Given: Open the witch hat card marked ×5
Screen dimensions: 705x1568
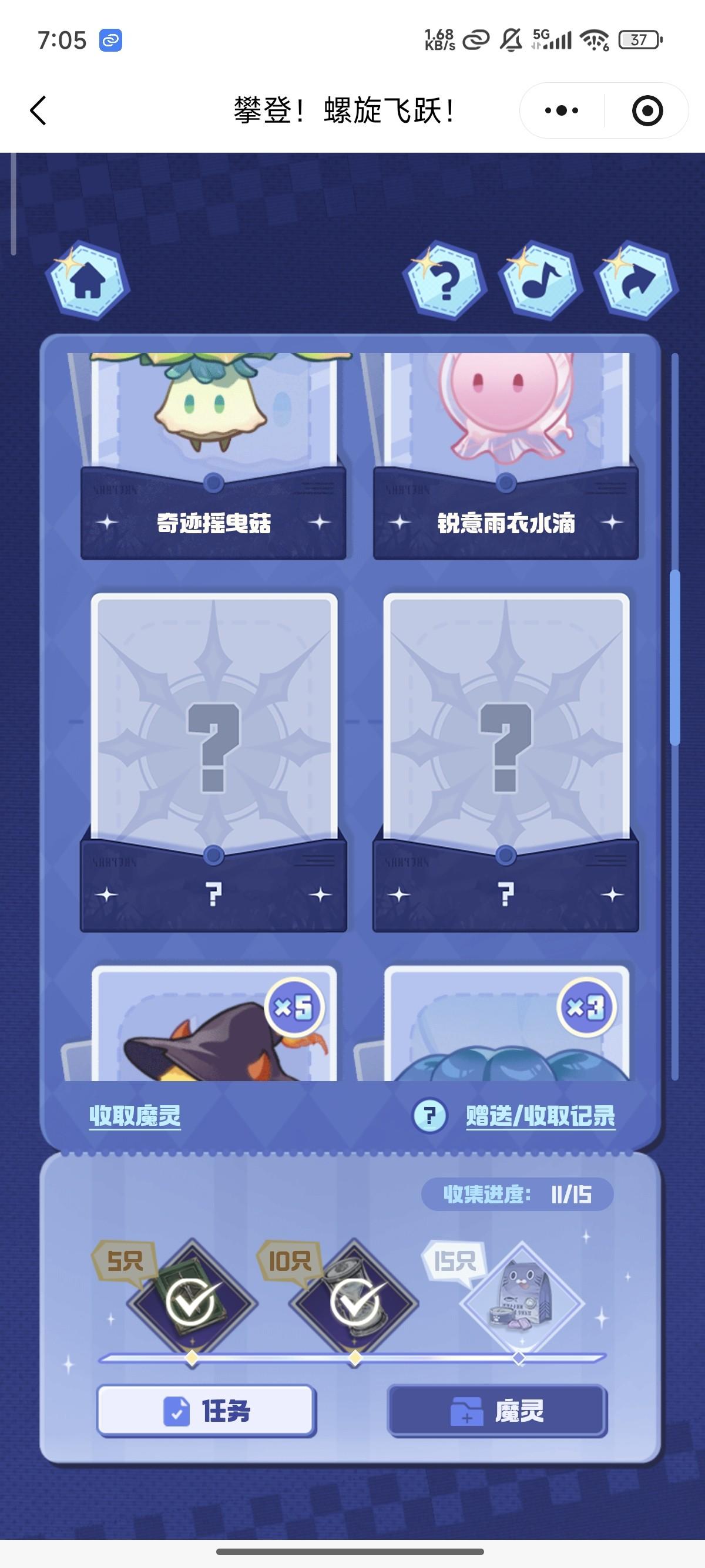Looking at the screenshot, I should pyautogui.click(x=213, y=1029).
